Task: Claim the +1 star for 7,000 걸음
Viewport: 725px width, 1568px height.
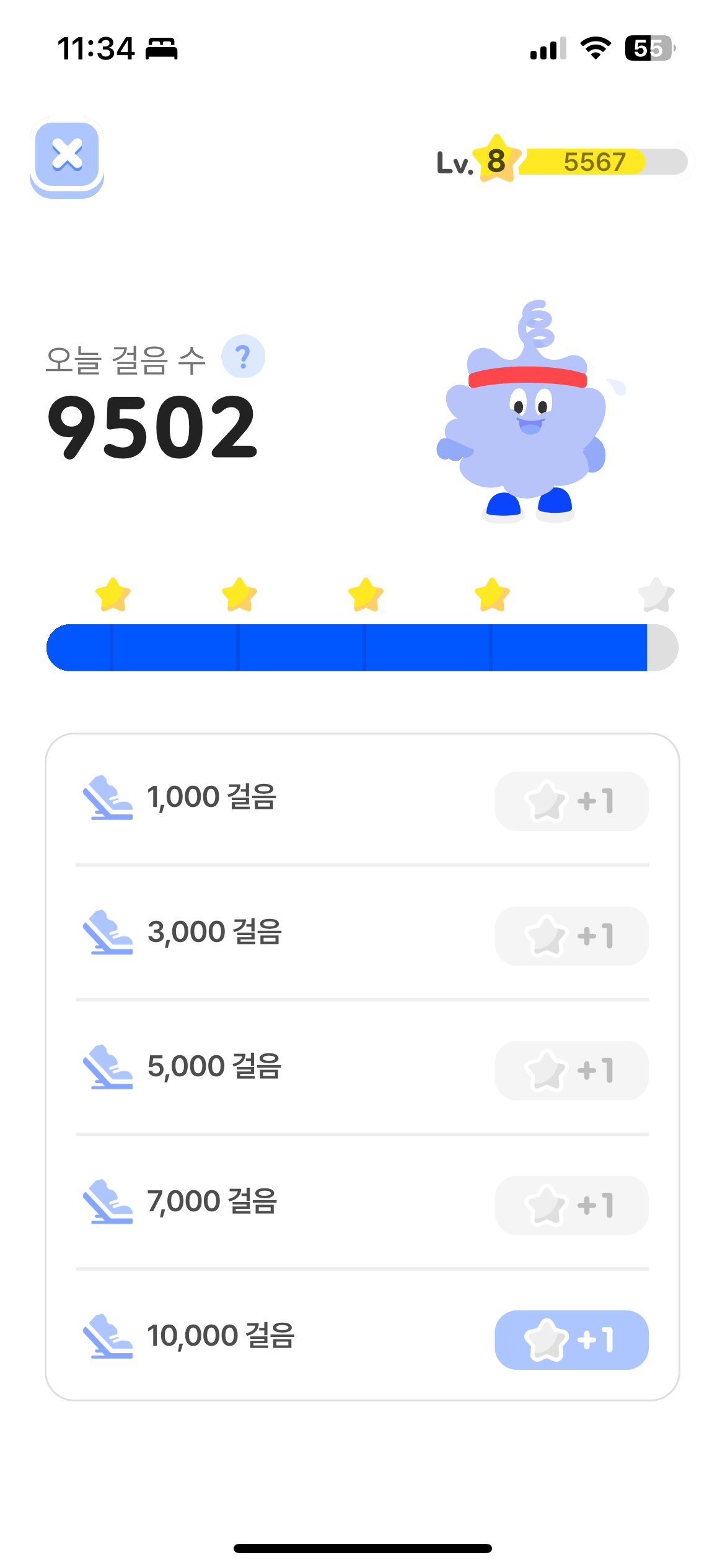Action: pyautogui.click(x=571, y=1205)
